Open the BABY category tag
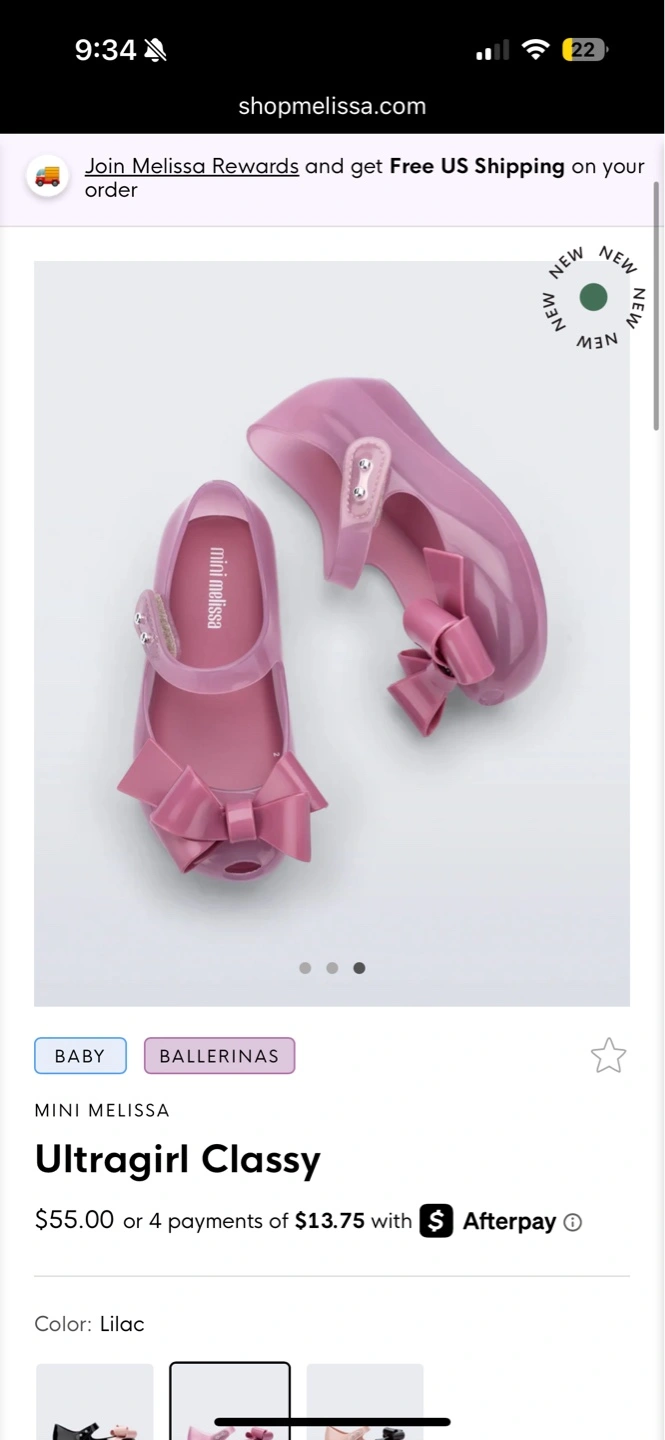The width and height of the screenshot is (665, 1440). coord(80,1056)
